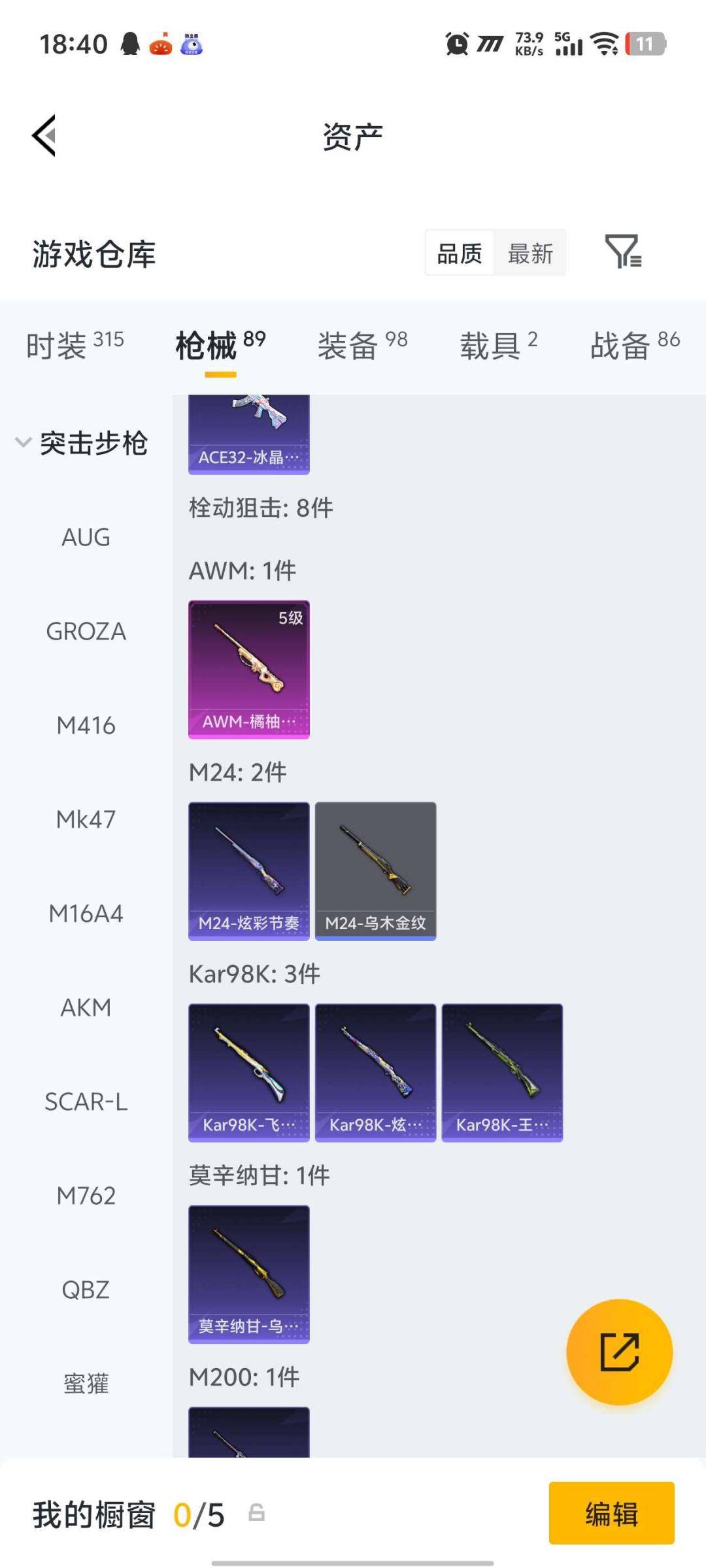The width and height of the screenshot is (706, 1568).
Task: Sort warehouse by 最新
Action: coord(530,253)
